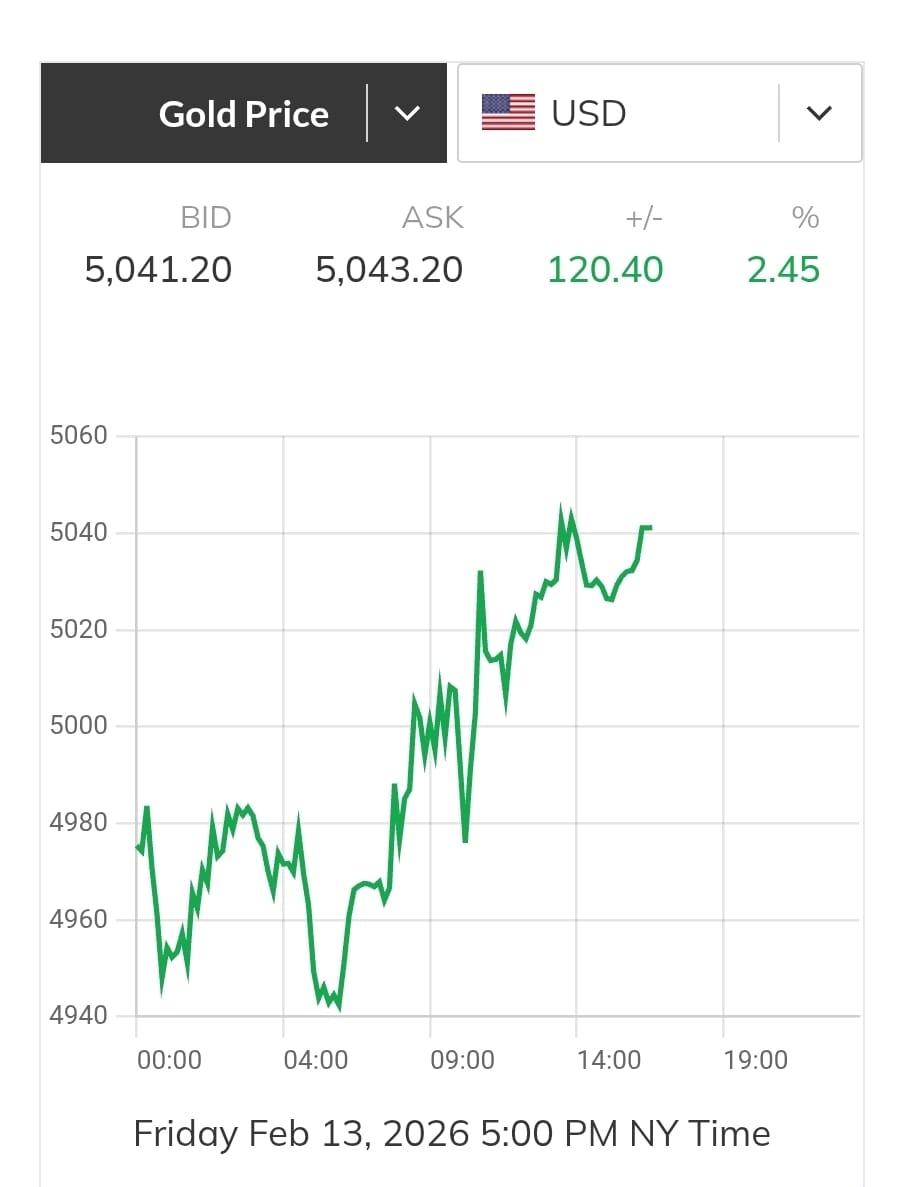Expand the USD currency selector
Viewport: 903px width, 1187px height.
coord(818,114)
